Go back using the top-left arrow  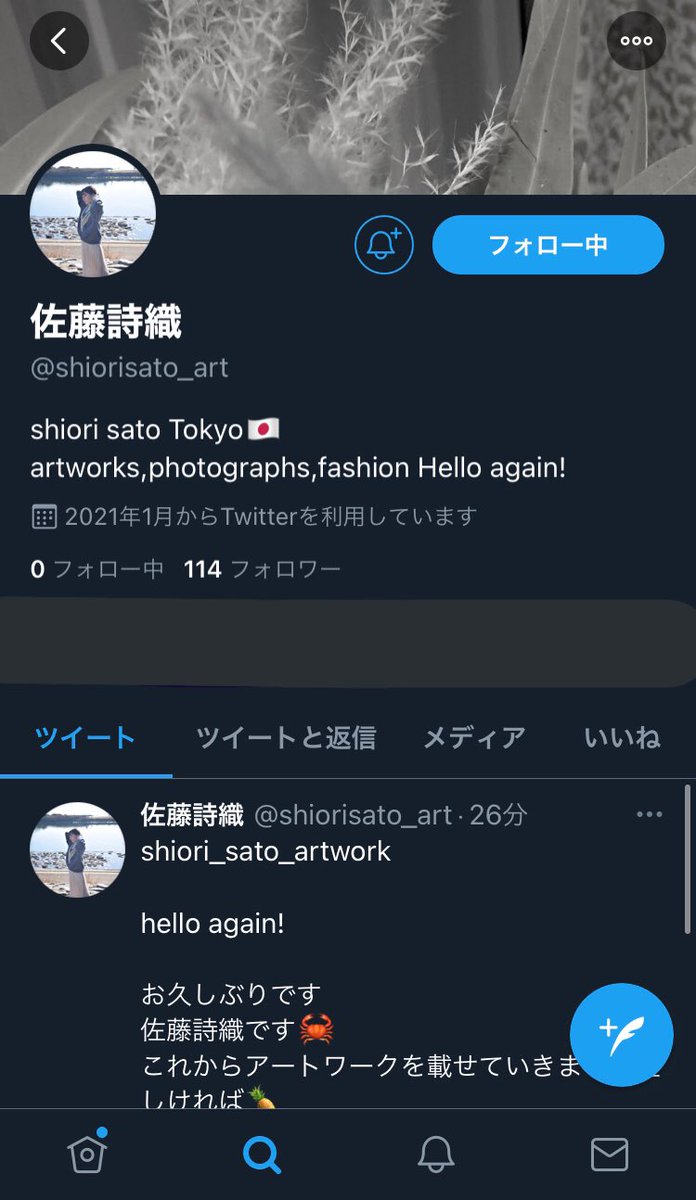click(x=59, y=41)
